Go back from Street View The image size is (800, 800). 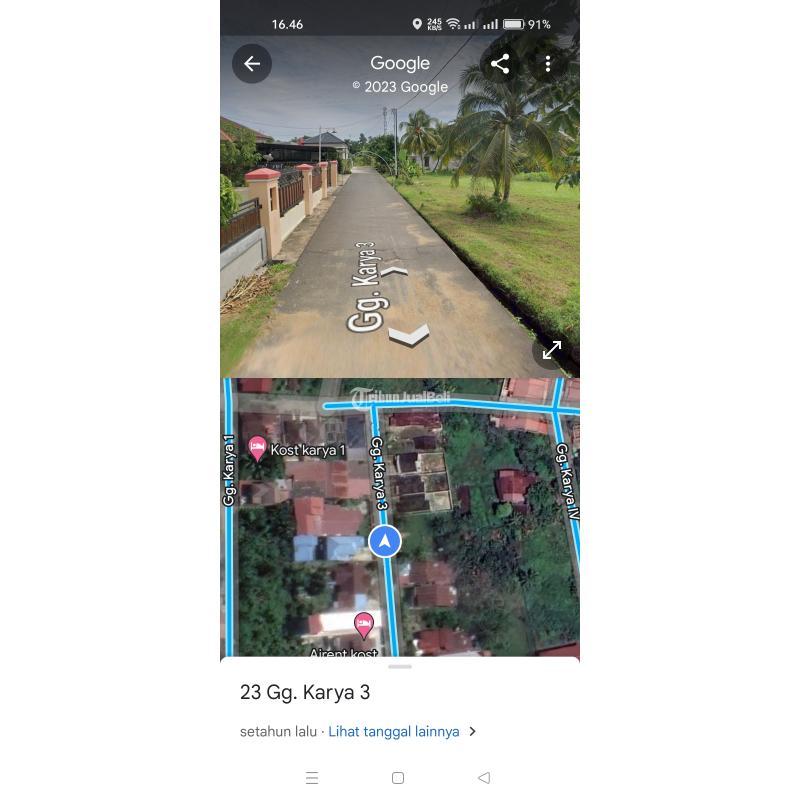click(252, 64)
